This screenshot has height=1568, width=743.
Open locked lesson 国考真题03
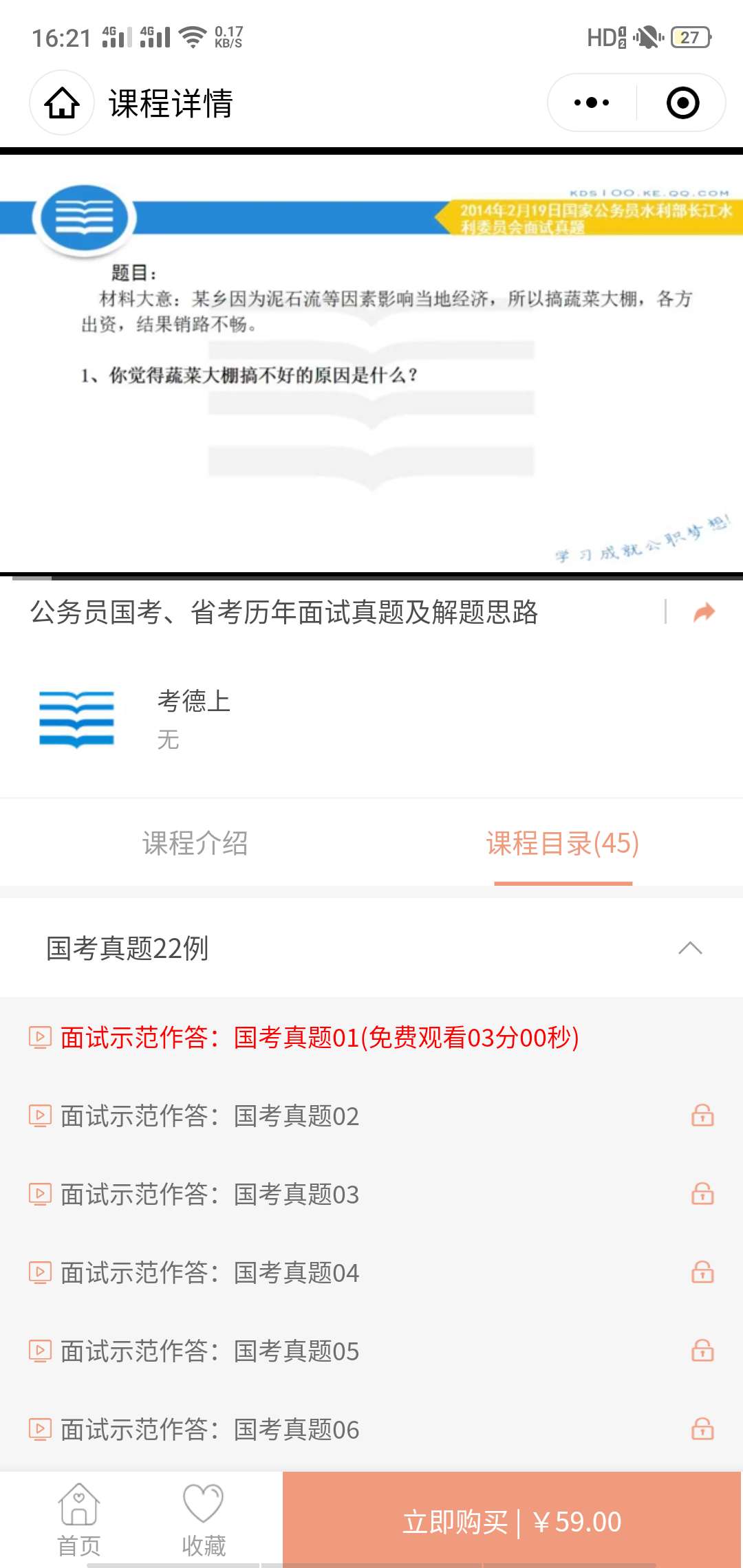209,1194
